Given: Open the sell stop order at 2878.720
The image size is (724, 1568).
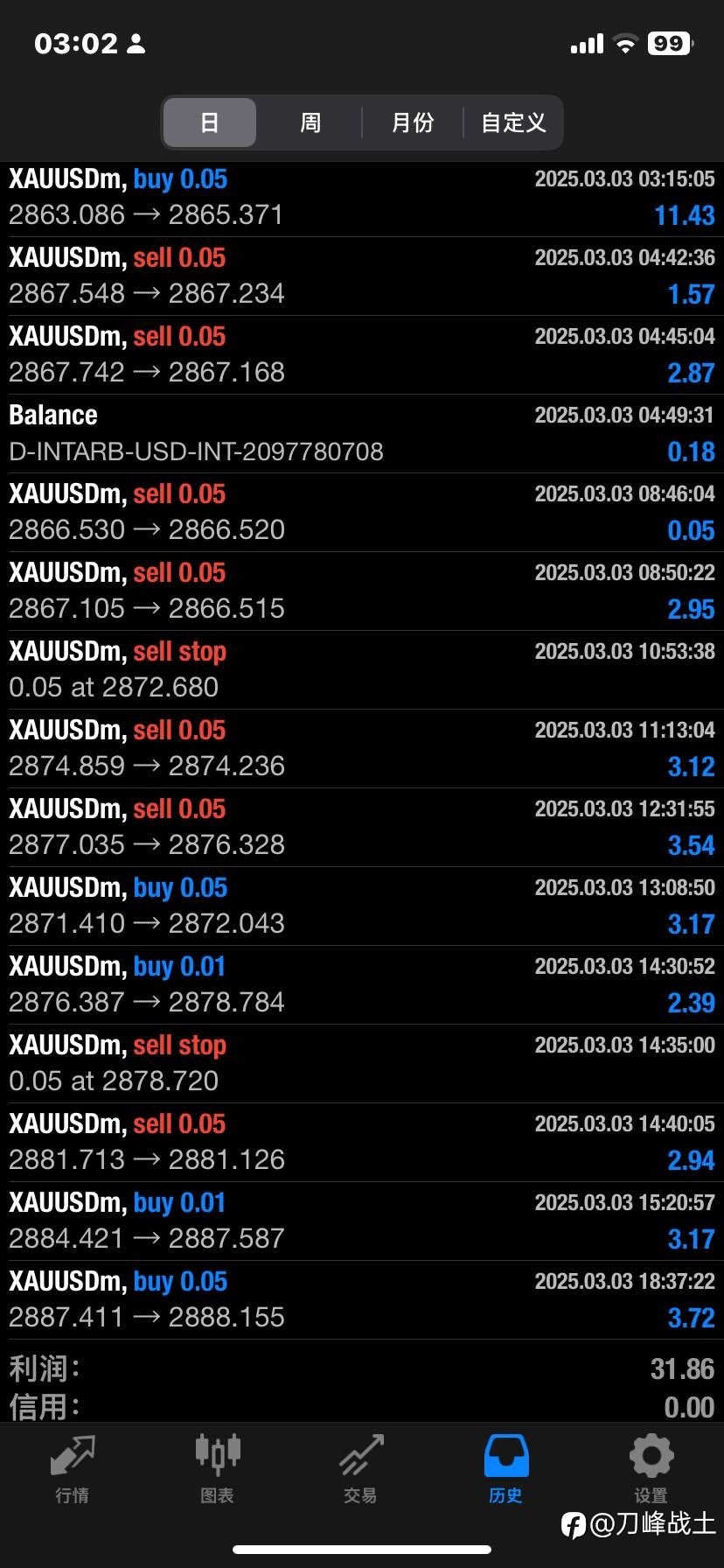Looking at the screenshot, I should point(362,1064).
